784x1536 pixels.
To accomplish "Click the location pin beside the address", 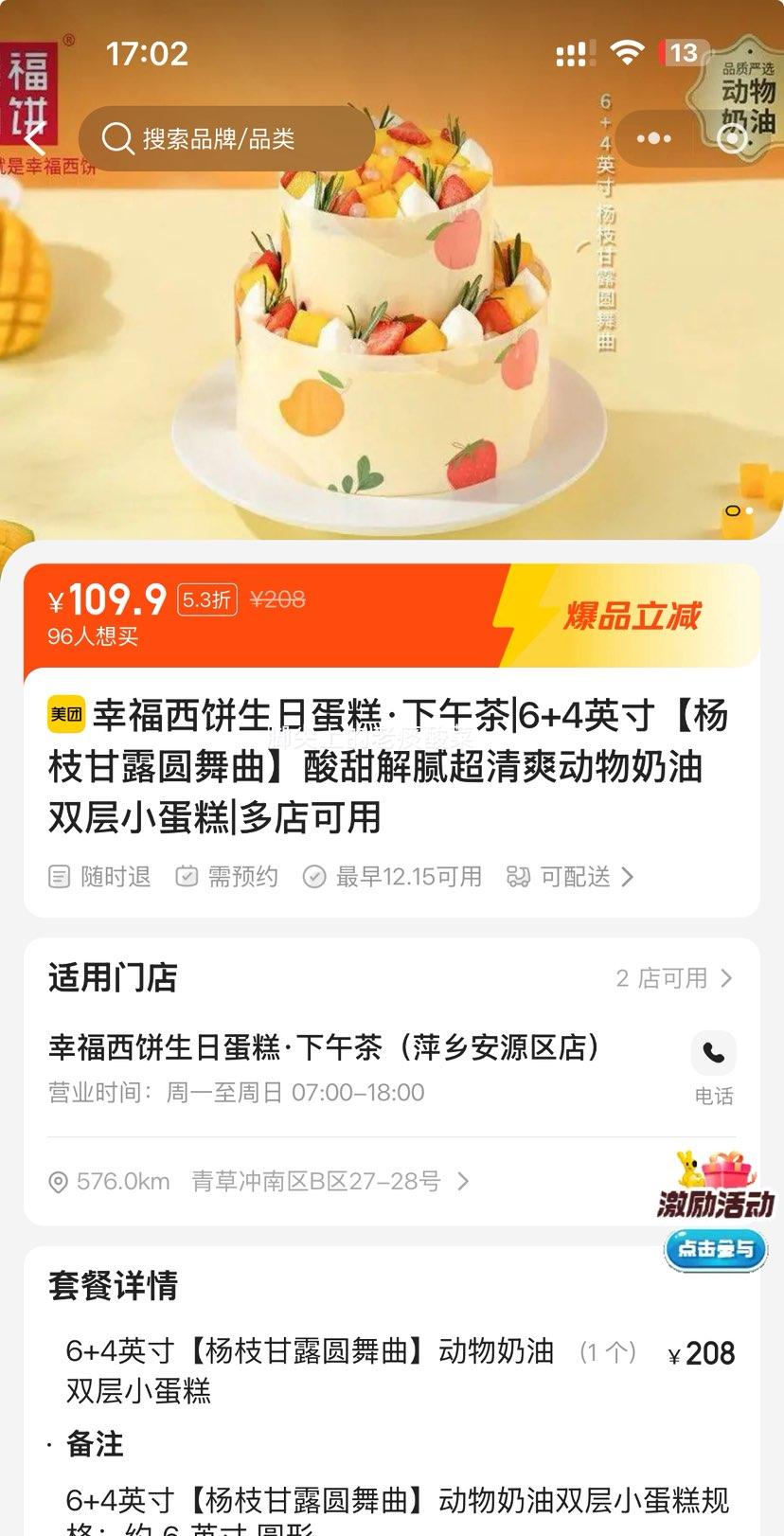I will pyautogui.click(x=60, y=1181).
